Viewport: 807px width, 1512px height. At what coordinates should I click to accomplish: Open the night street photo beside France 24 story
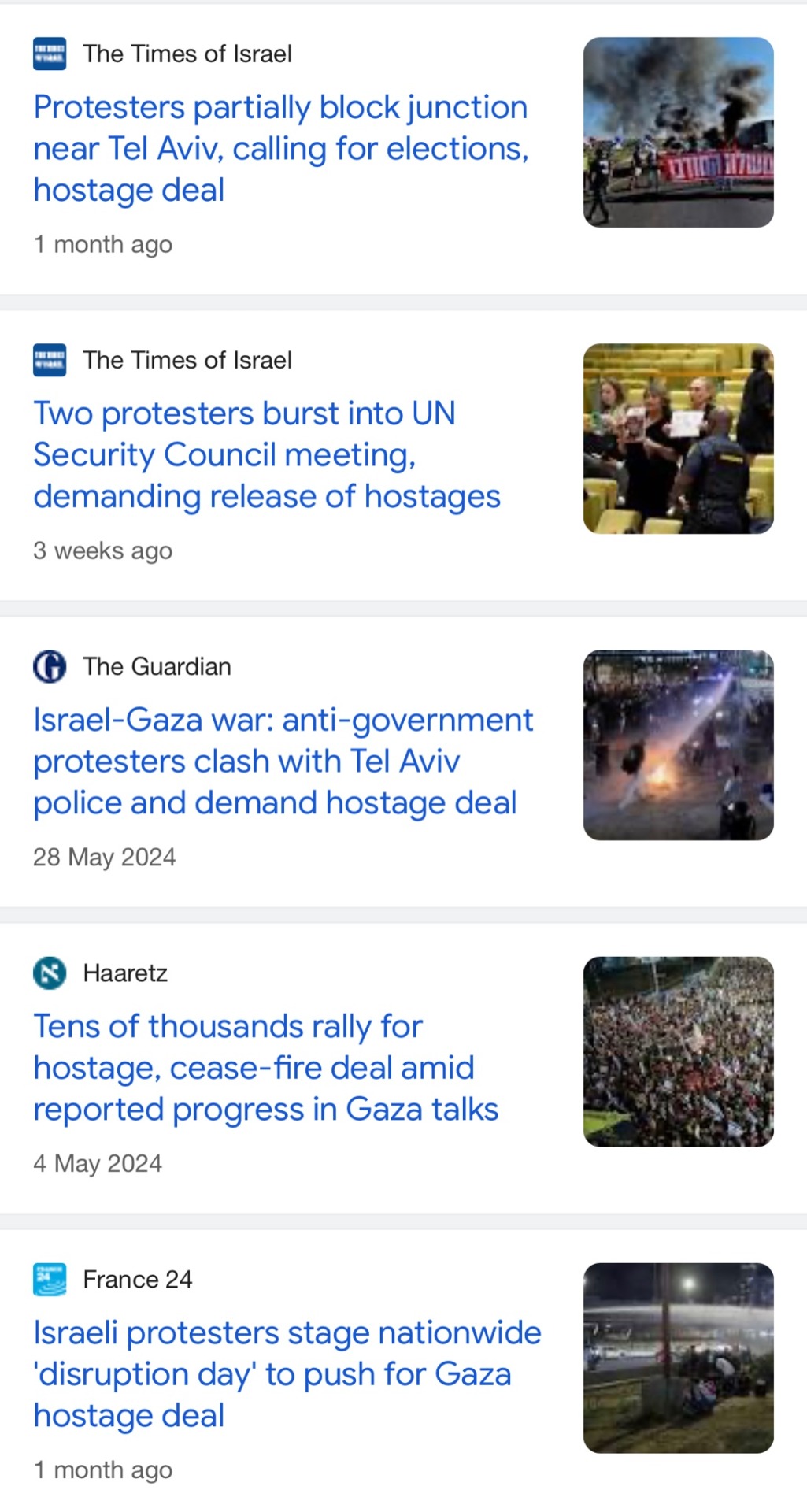[678, 1358]
